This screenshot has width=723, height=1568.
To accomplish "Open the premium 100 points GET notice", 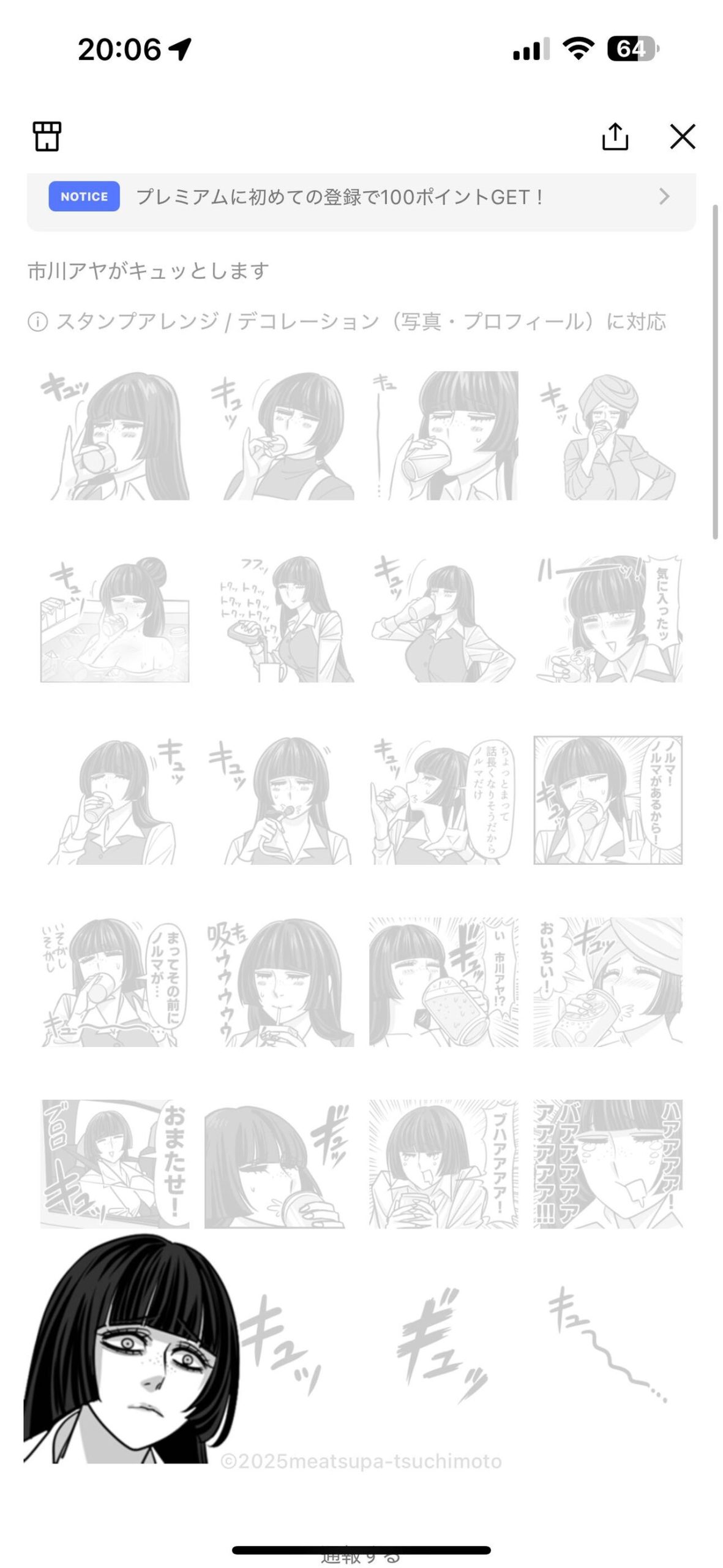I will (x=361, y=197).
